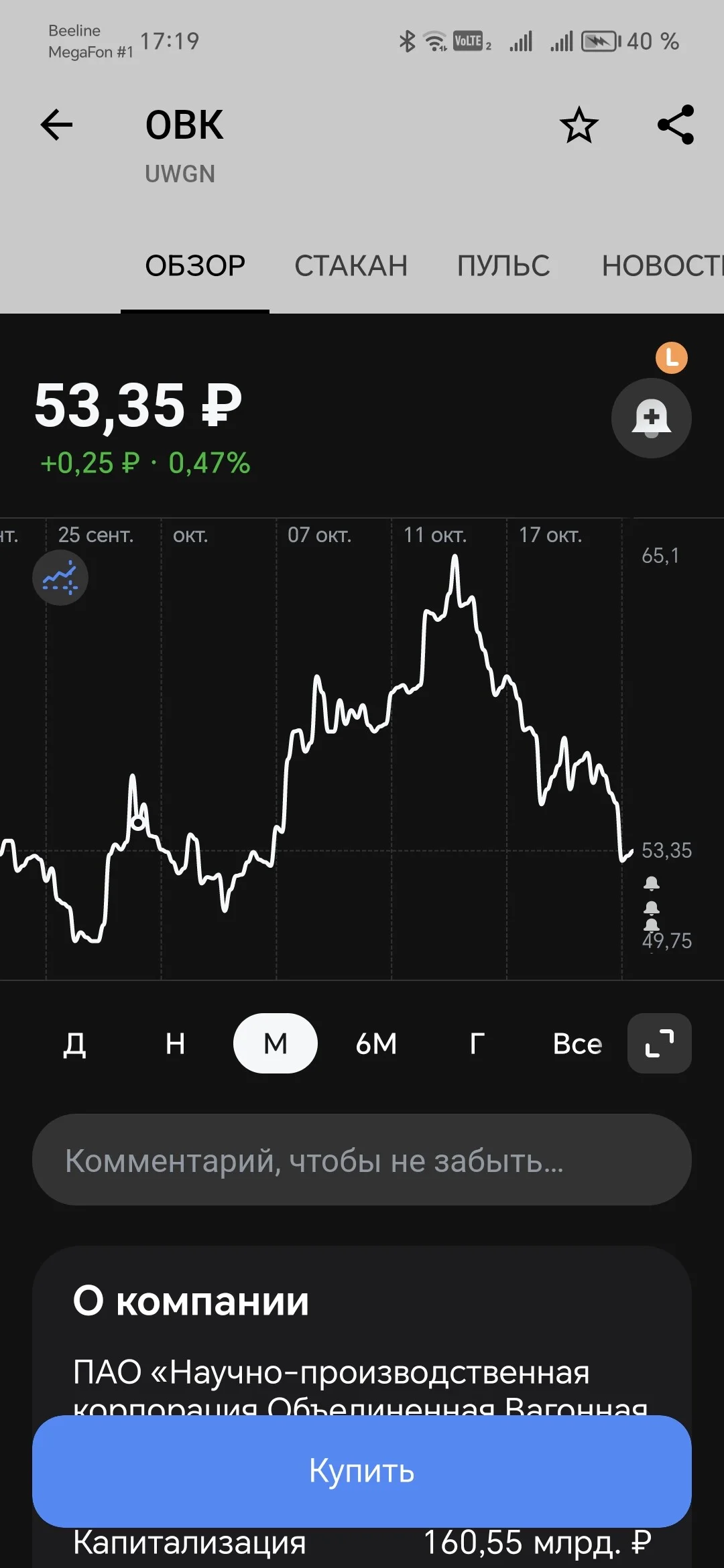This screenshot has height=1568, width=724.
Task: Switch chart to Г year period
Action: coord(477,1043)
